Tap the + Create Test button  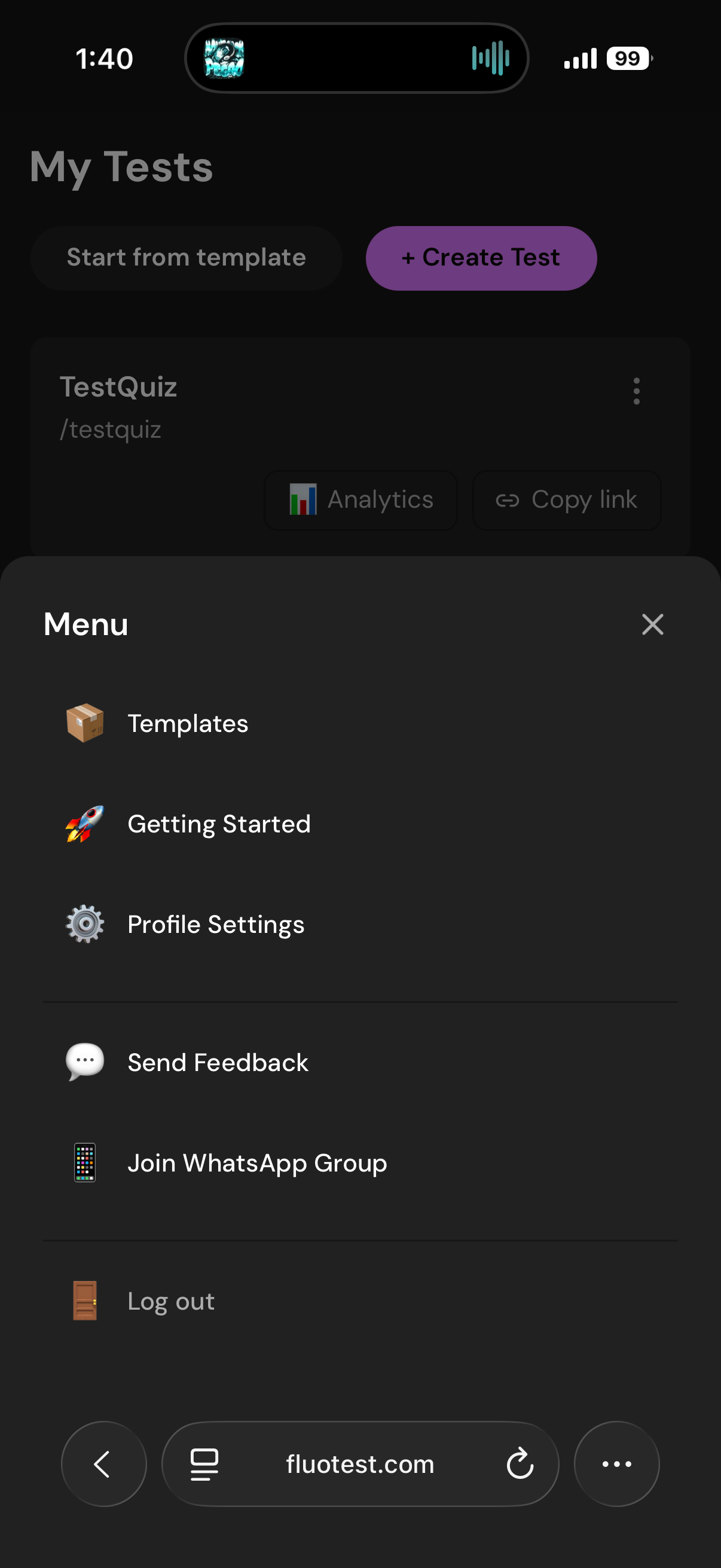pyautogui.click(x=481, y=258)
